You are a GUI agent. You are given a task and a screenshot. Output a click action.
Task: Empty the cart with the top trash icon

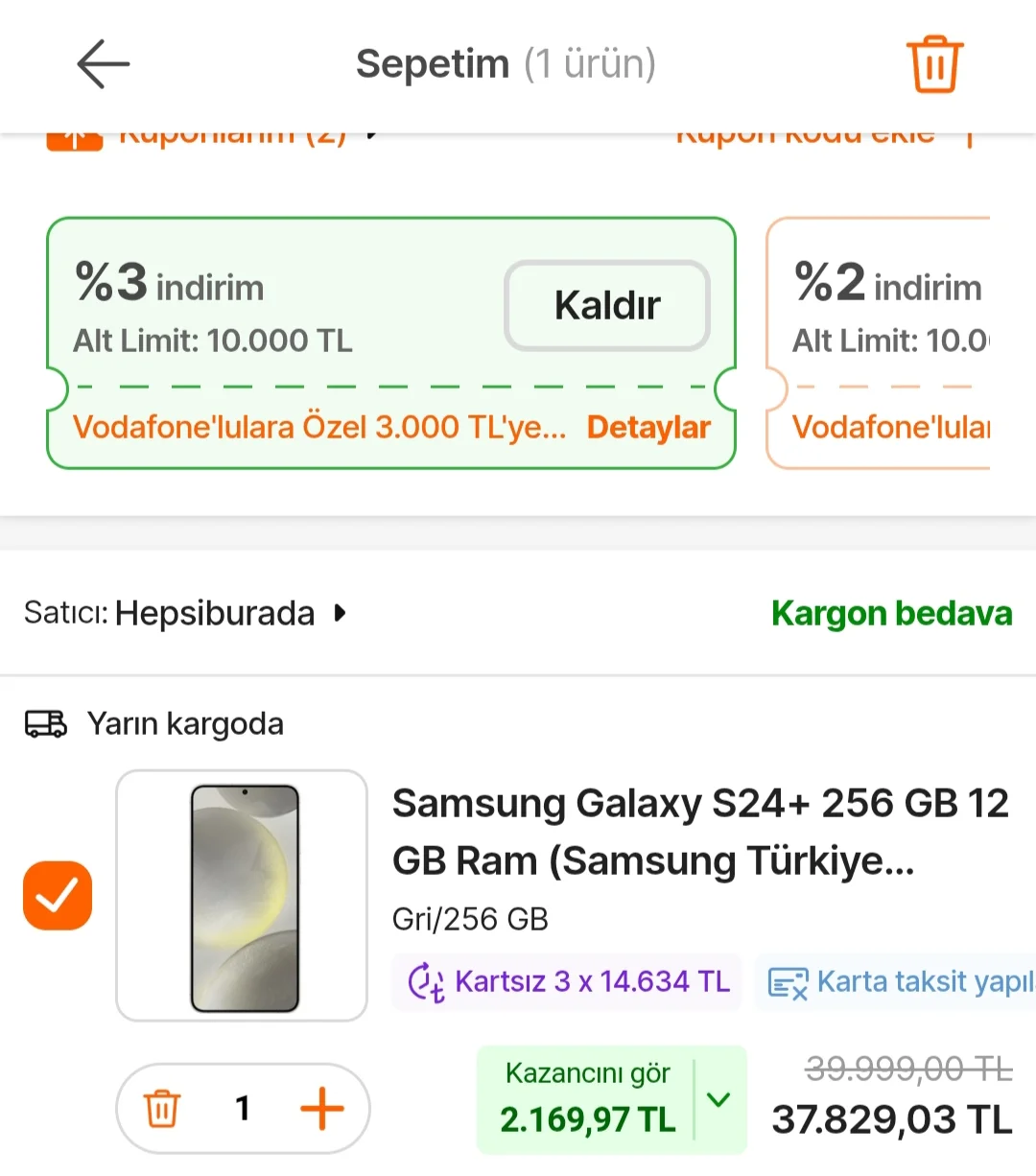click(934, 64)
